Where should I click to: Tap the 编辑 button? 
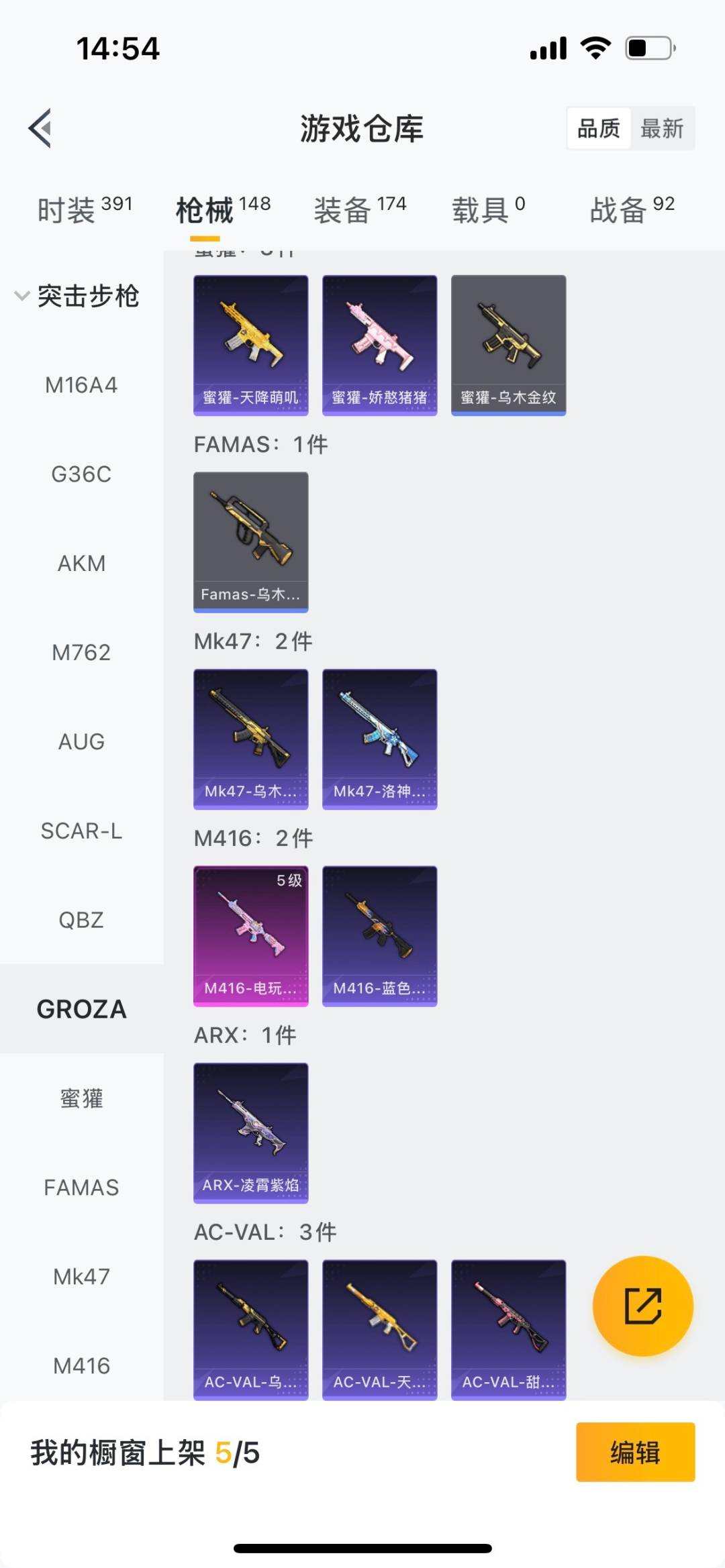click(635, 1452)
